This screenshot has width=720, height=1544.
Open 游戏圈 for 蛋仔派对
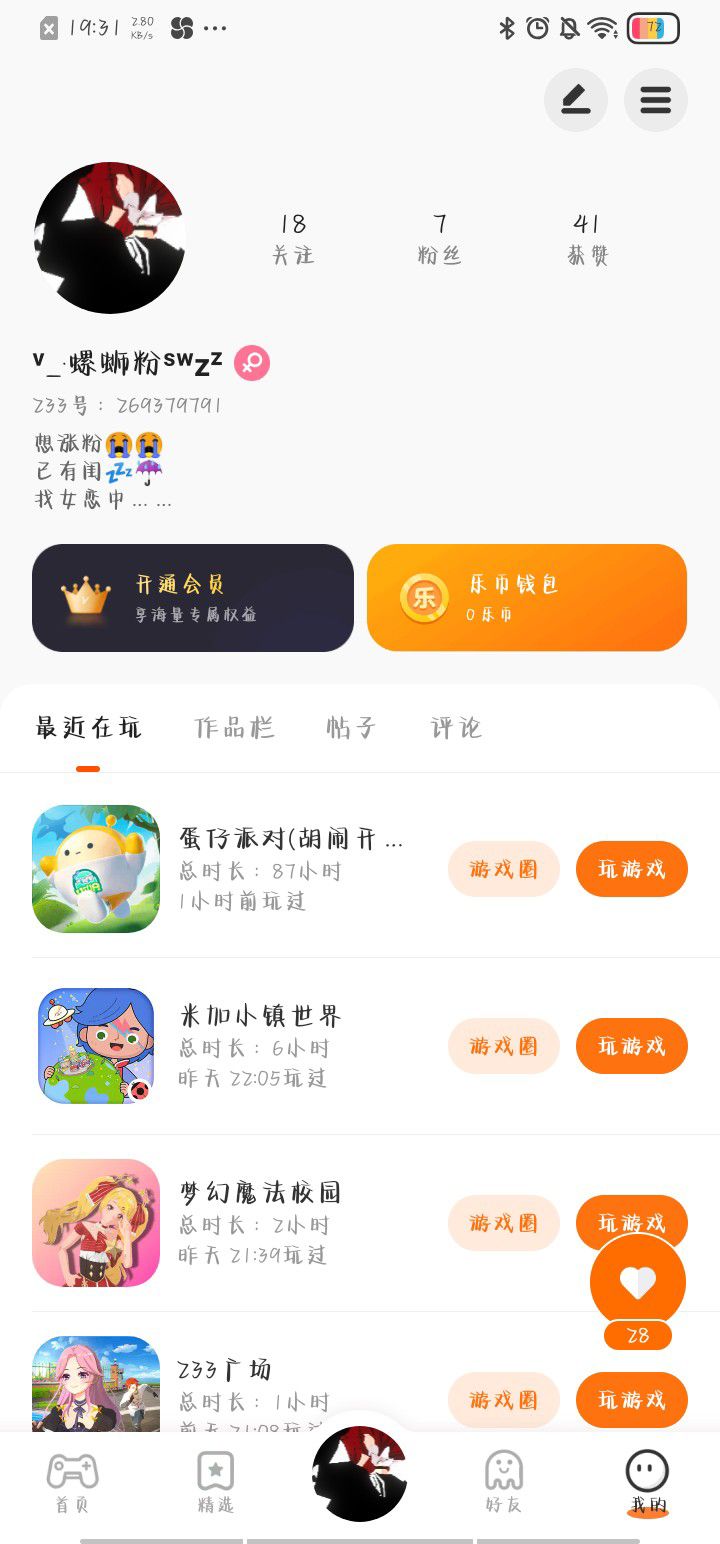coord(503,869)
